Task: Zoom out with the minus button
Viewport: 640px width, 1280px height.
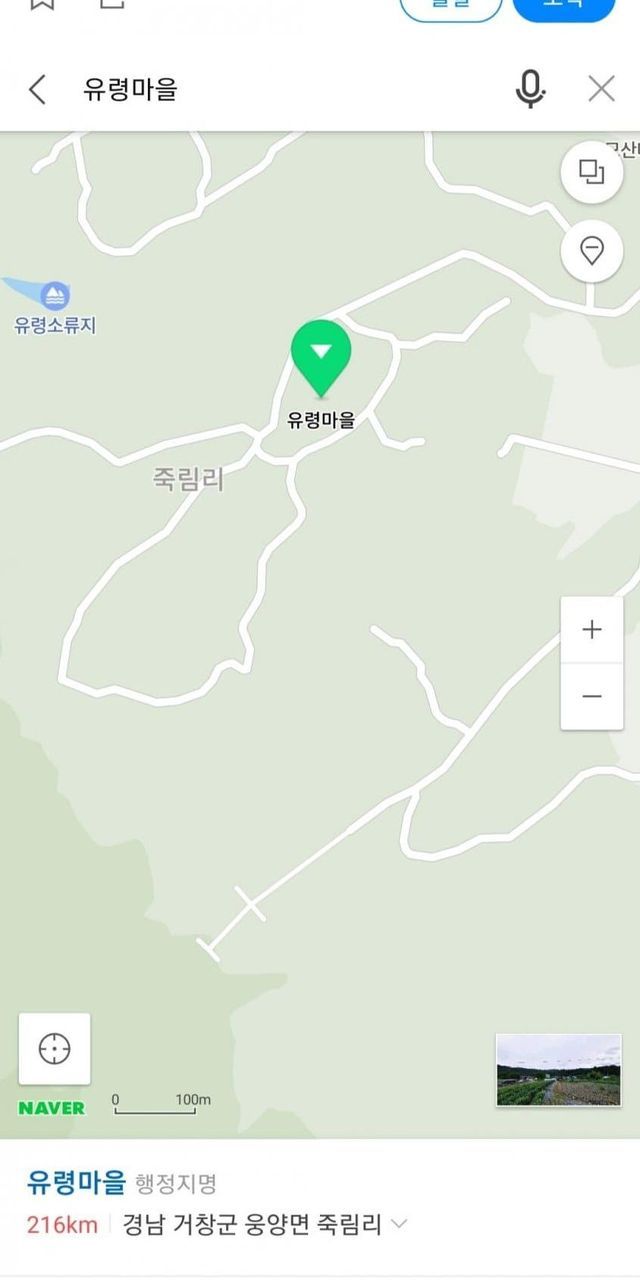Action: 592,696
